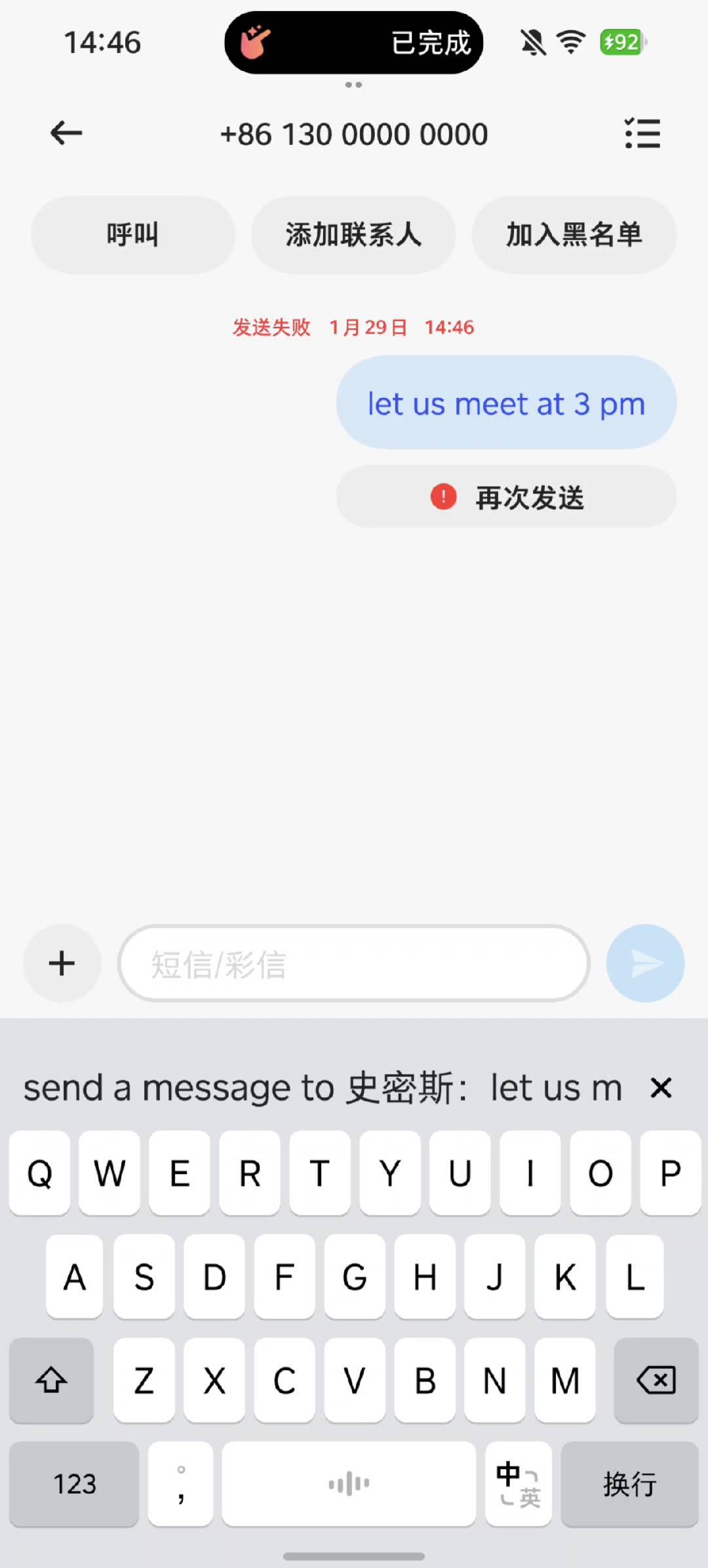The height and width of the screenshot is (1568, 708).
Task: Tap 加入黑名单 to block the number
Action: pyautogui.click(x=574, y=235)
